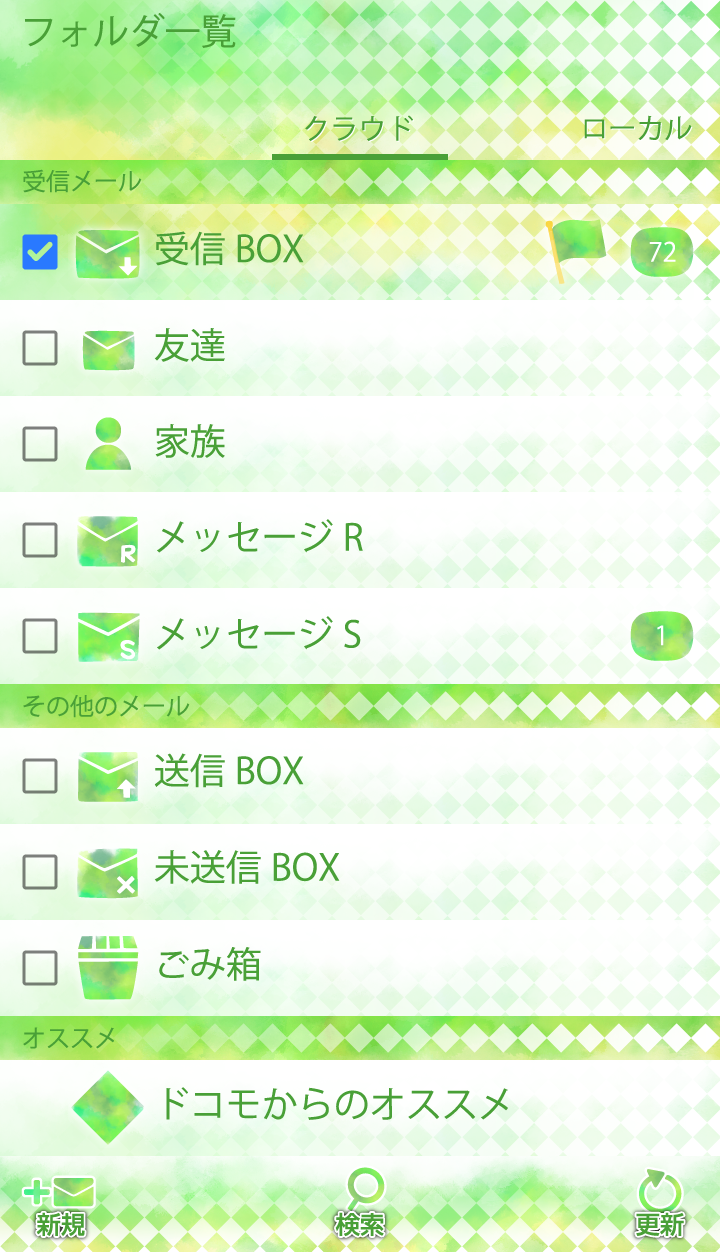
Task: Tick the 家族 folder checkbox
Action: (40, 444)
